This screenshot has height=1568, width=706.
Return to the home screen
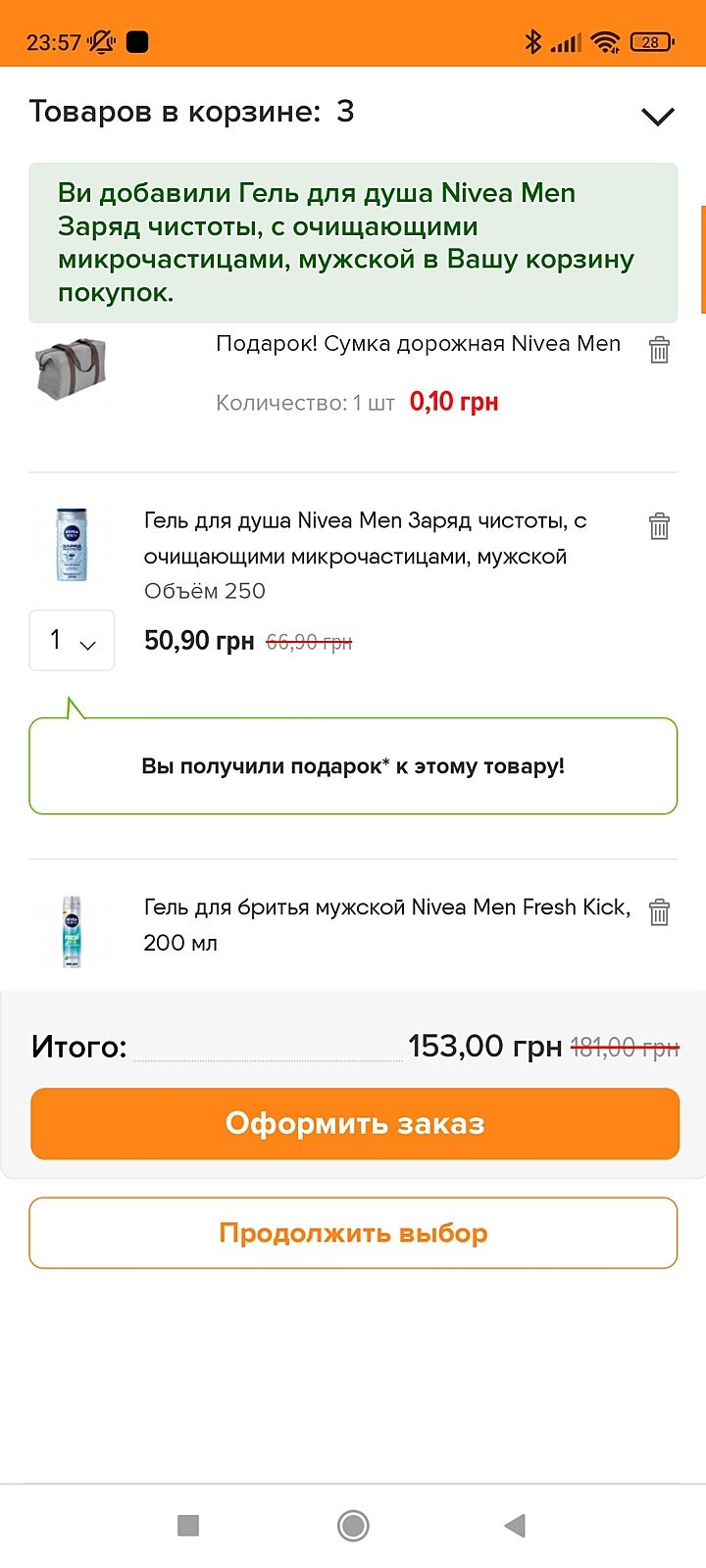353,1525
